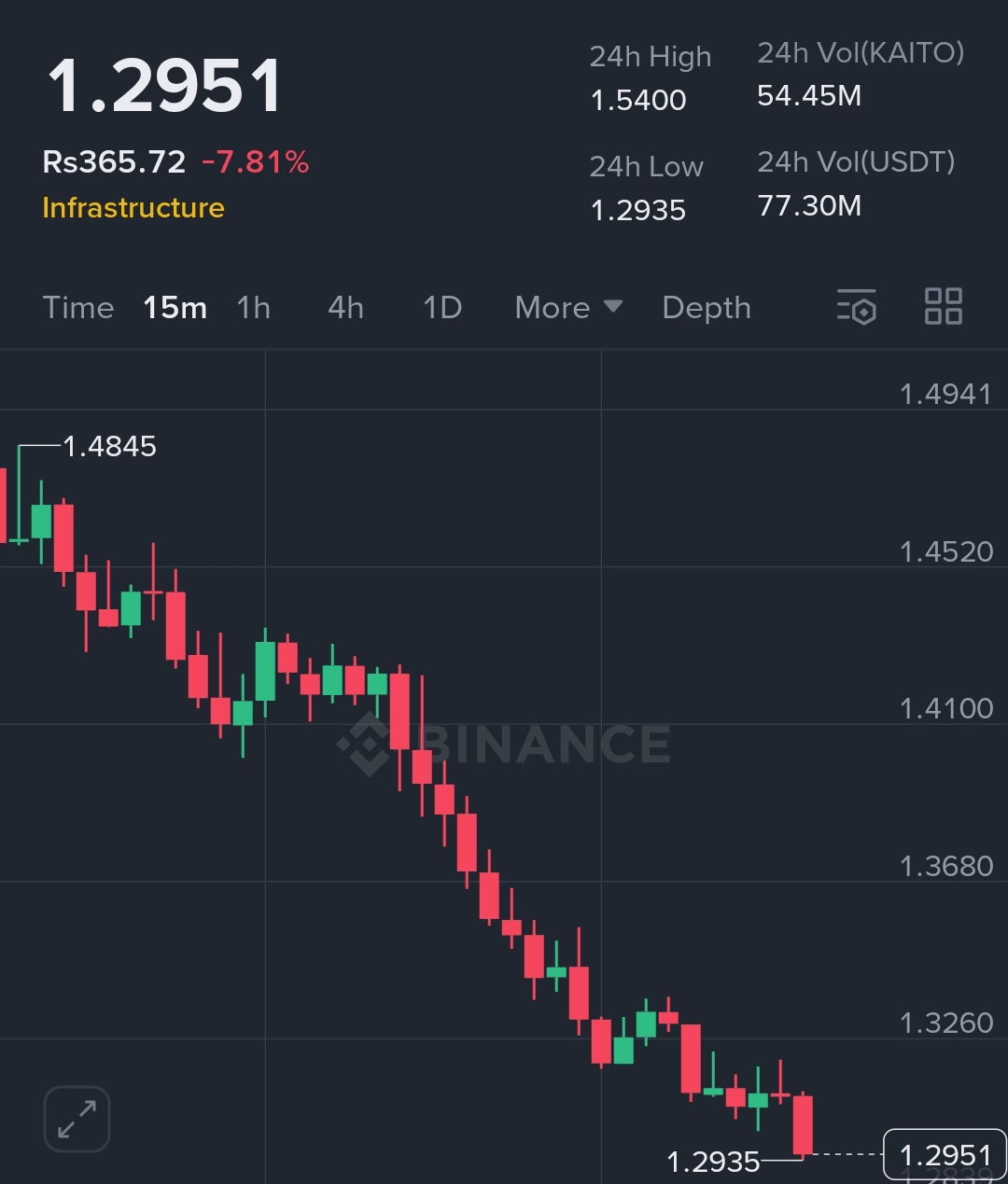Change chart to 1D interval

click(x=442, y=308)
